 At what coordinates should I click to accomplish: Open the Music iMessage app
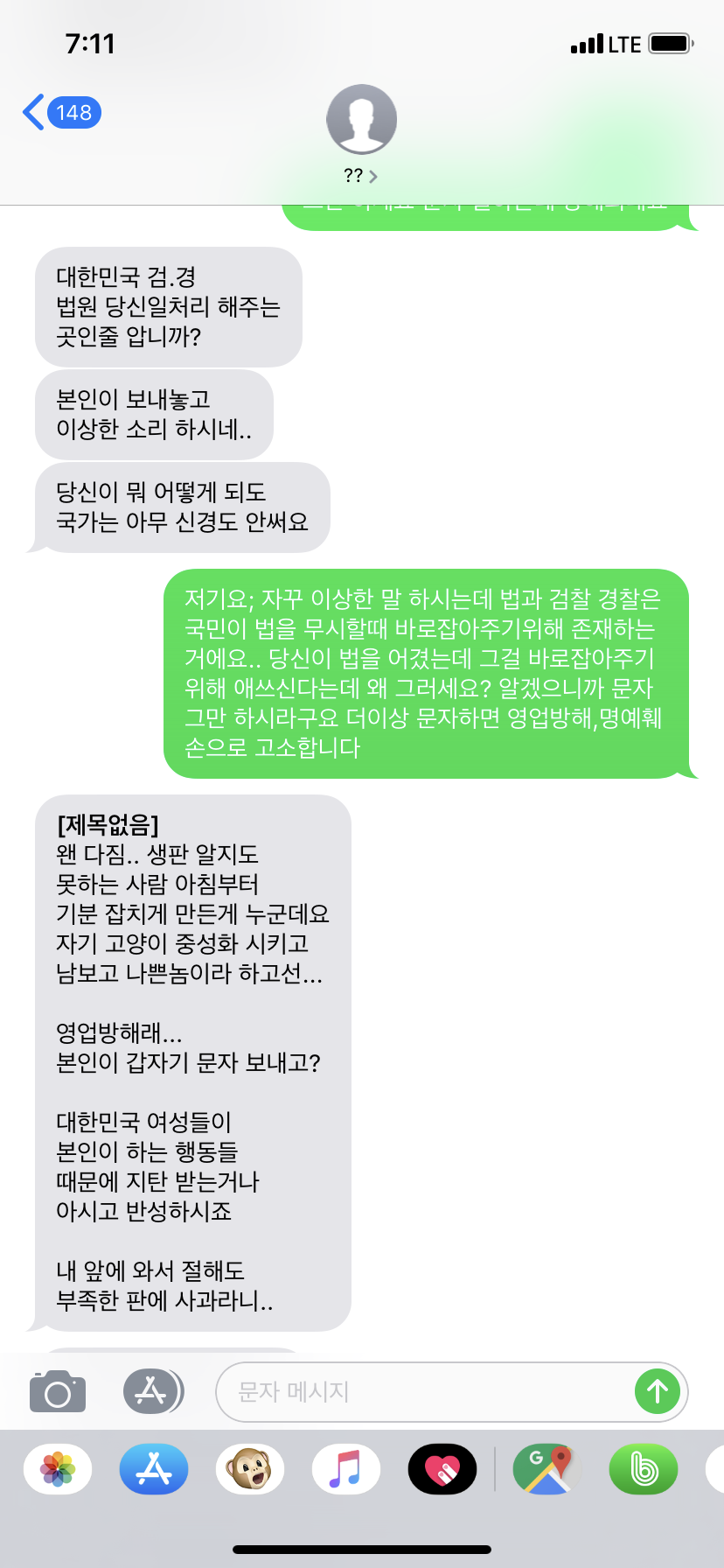(346, 1469)
